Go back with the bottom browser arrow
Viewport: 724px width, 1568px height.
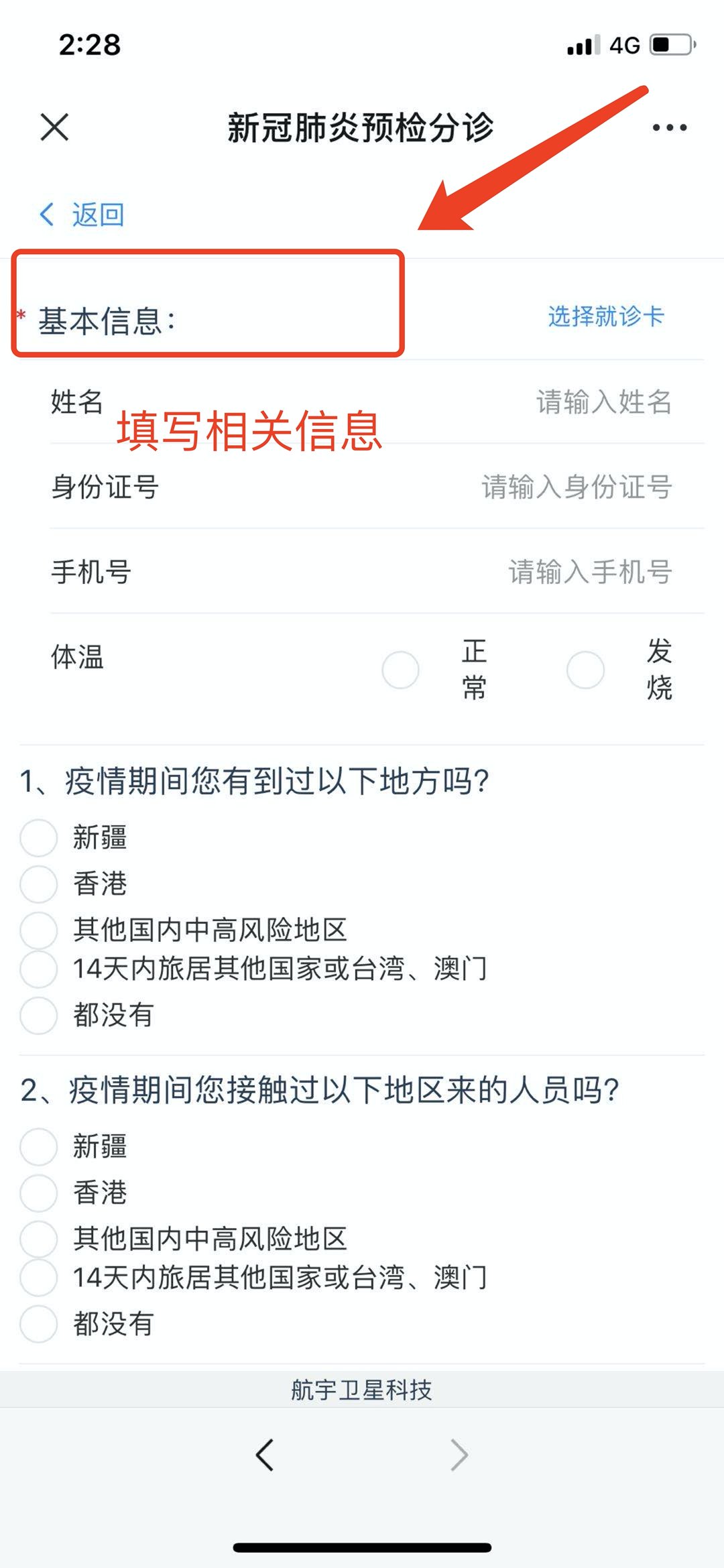(265, 1455)
